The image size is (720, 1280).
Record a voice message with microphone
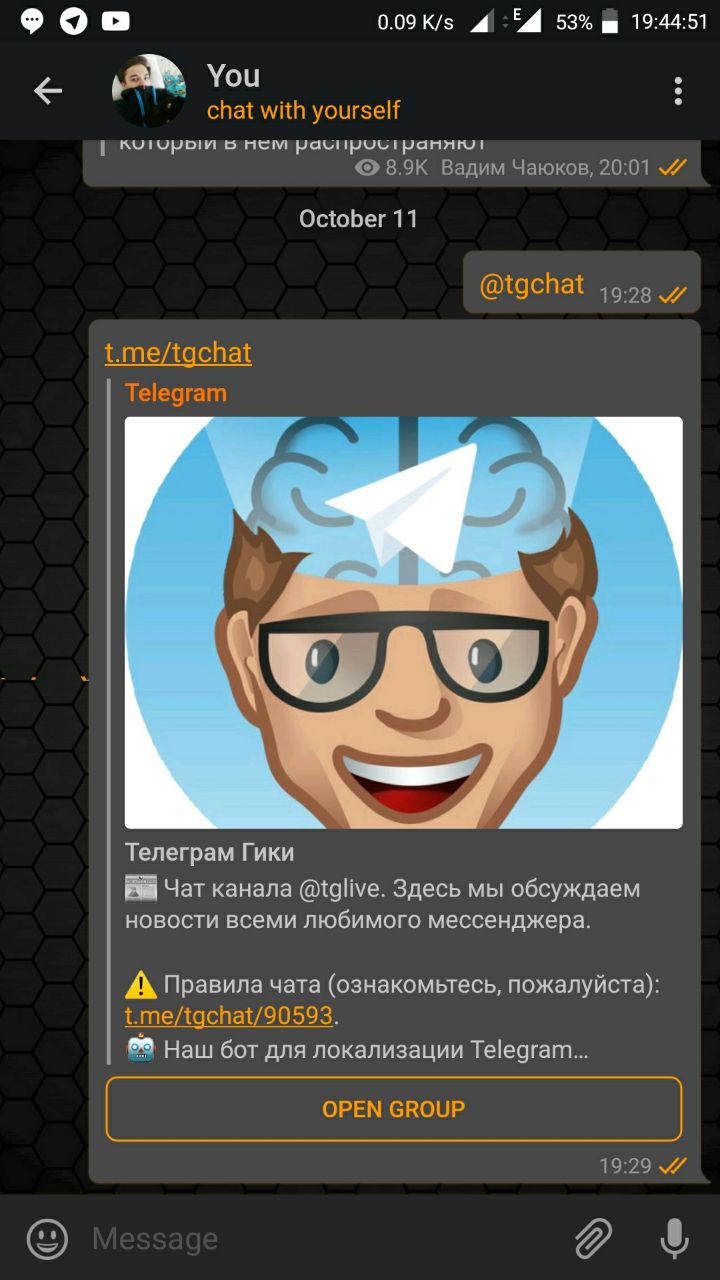coord(675,1240)
